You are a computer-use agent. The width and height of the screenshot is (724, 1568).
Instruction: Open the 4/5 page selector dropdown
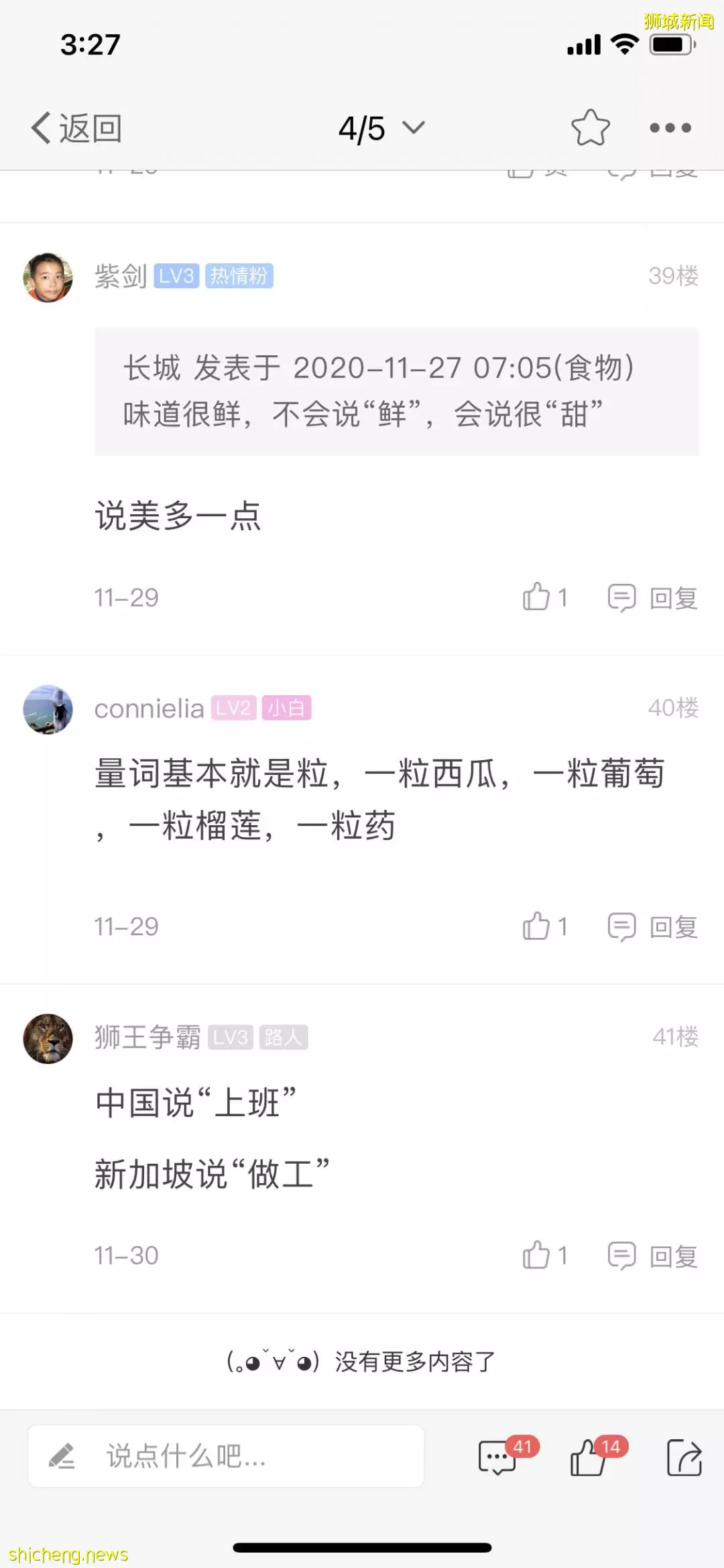point(381,128)
